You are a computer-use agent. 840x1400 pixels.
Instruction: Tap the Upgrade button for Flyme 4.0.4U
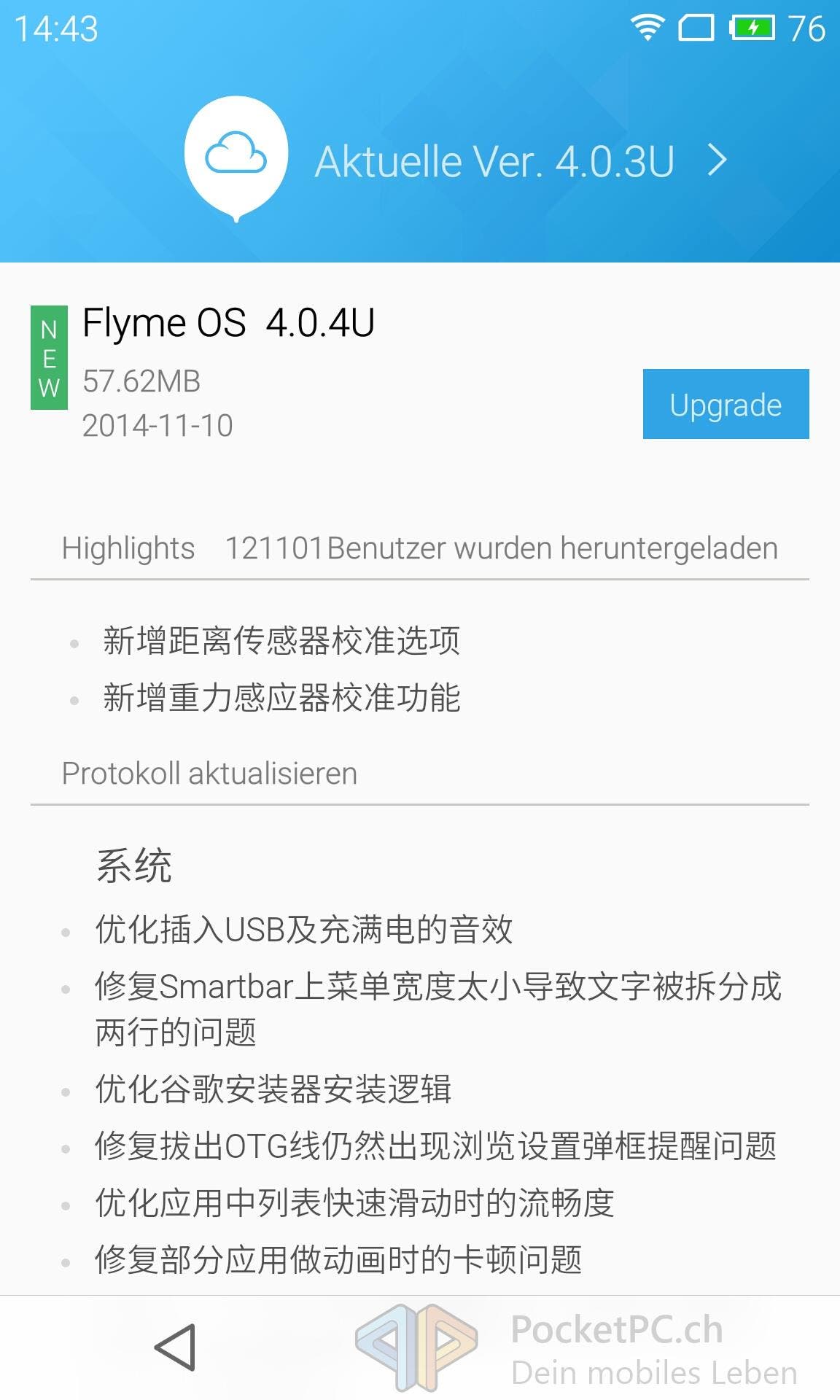(726, 404)
